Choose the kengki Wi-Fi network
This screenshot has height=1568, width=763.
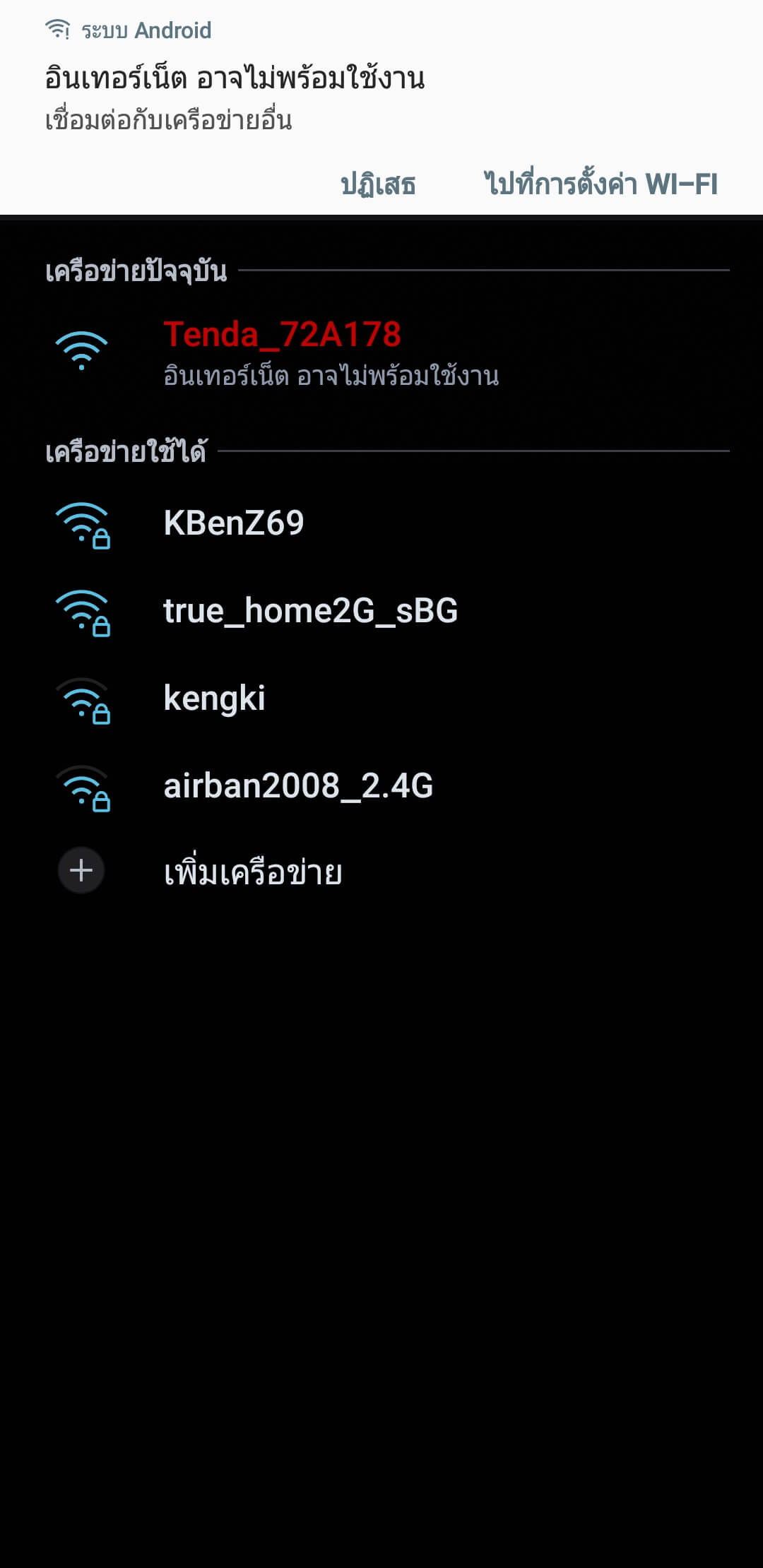point(381,699)
